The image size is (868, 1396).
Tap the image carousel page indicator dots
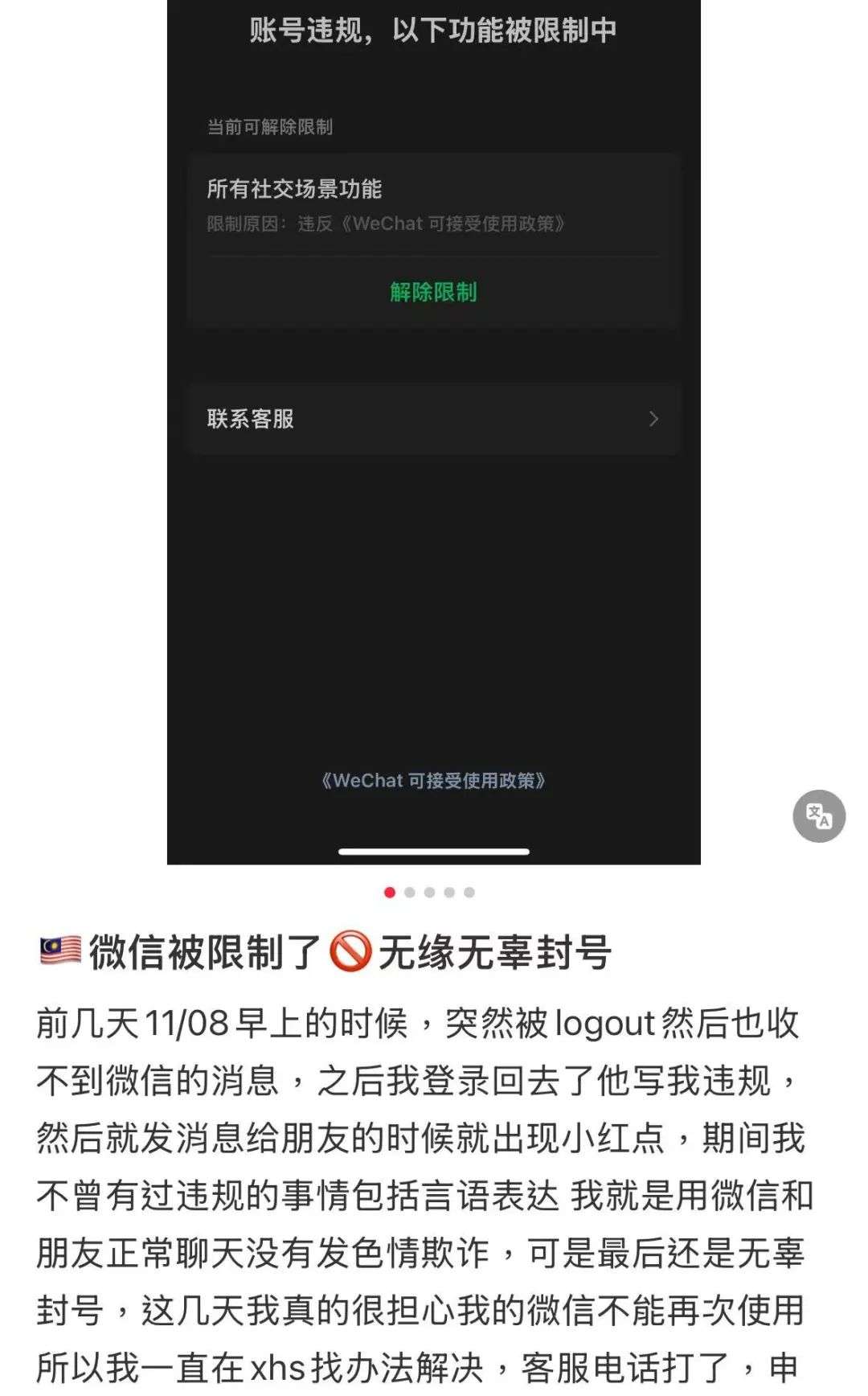pyautogui.click(x=429, y=892)
